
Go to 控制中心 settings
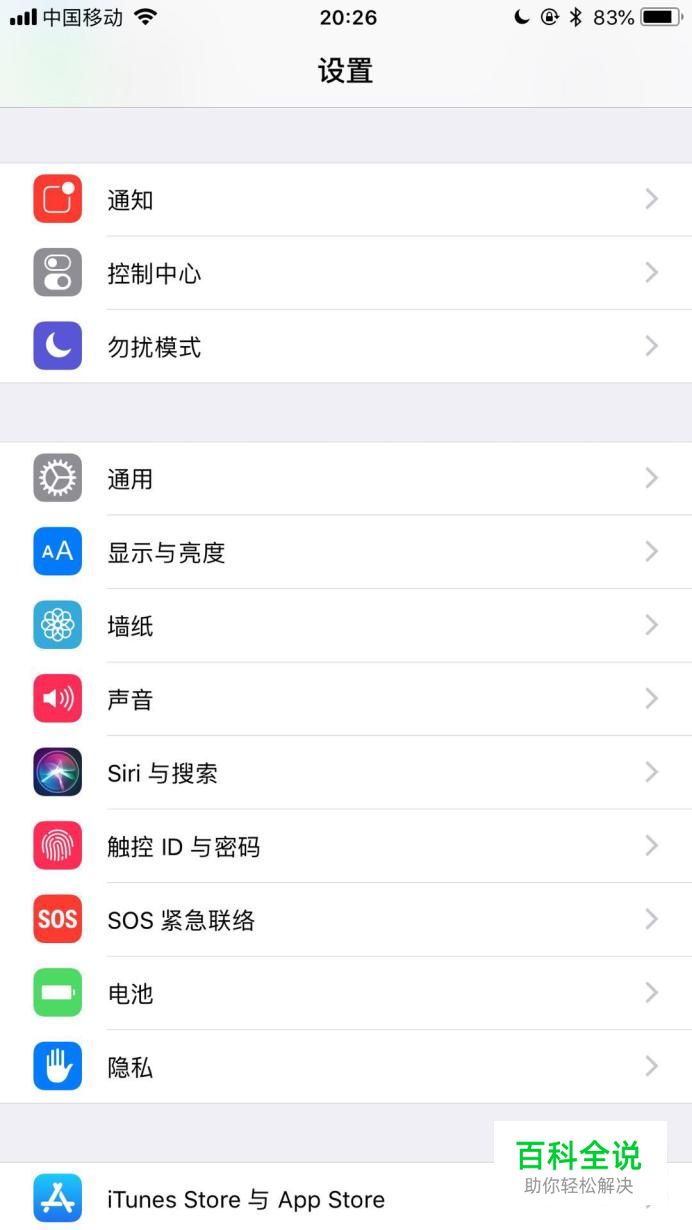(x=345, y=273)
